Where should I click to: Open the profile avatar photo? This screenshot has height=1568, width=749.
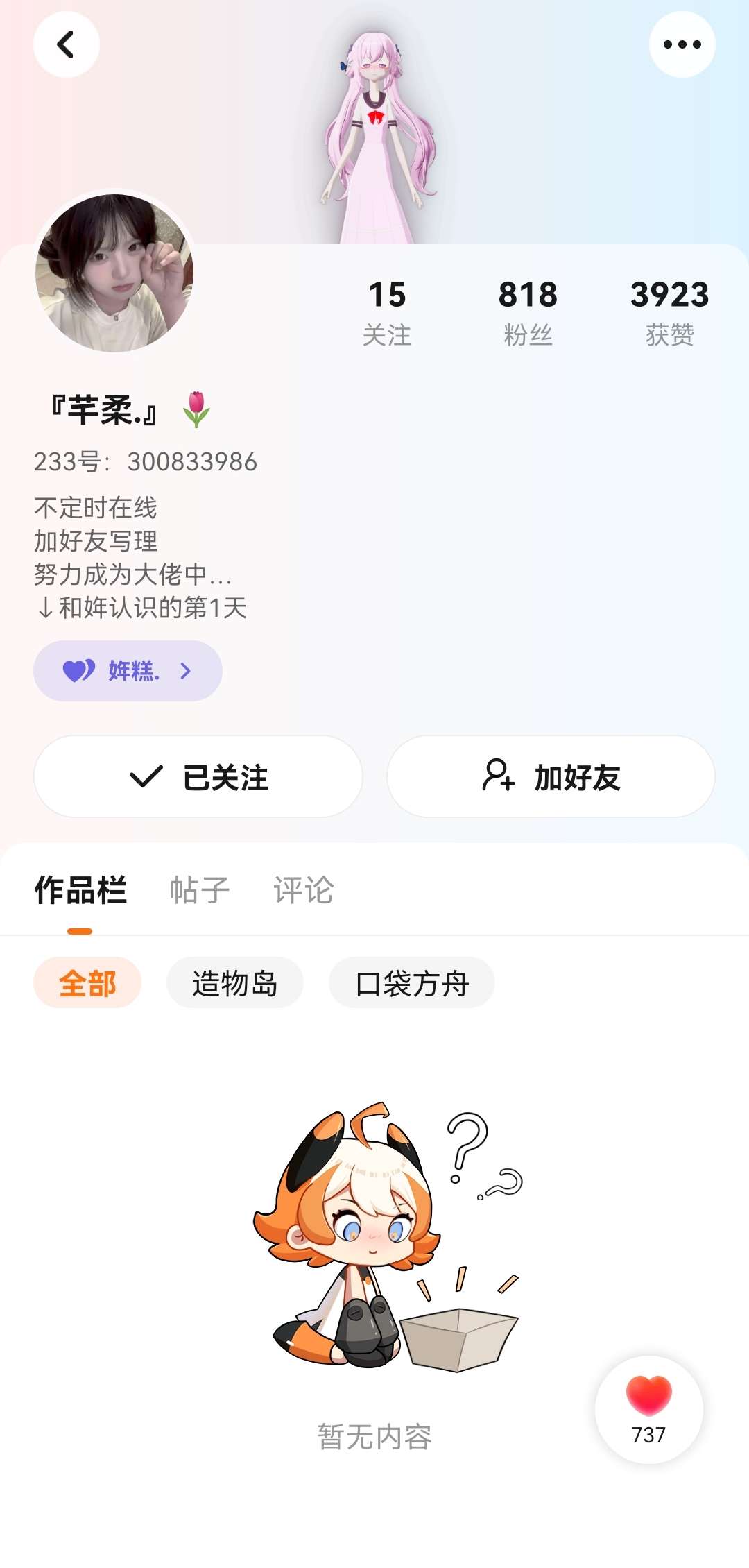click(x=114, y=273)
